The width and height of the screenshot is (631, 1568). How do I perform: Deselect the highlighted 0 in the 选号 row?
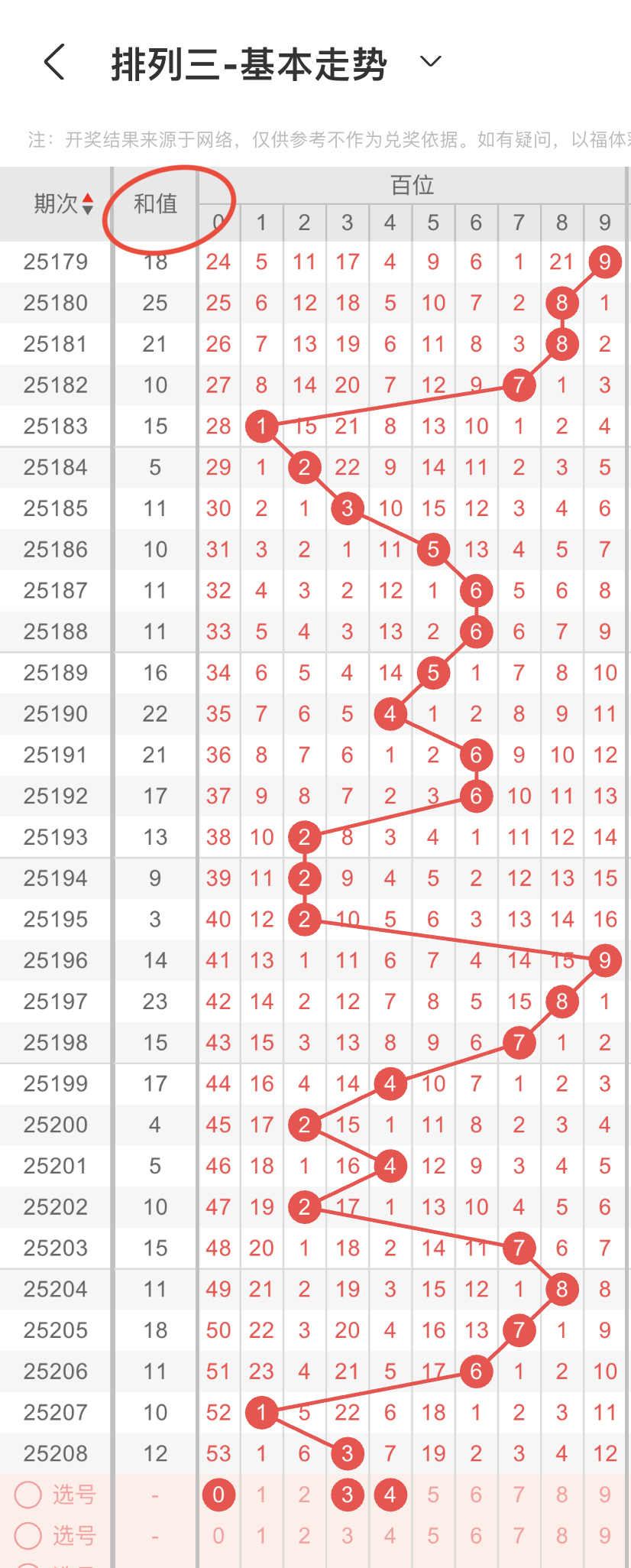coord(218,1495)
